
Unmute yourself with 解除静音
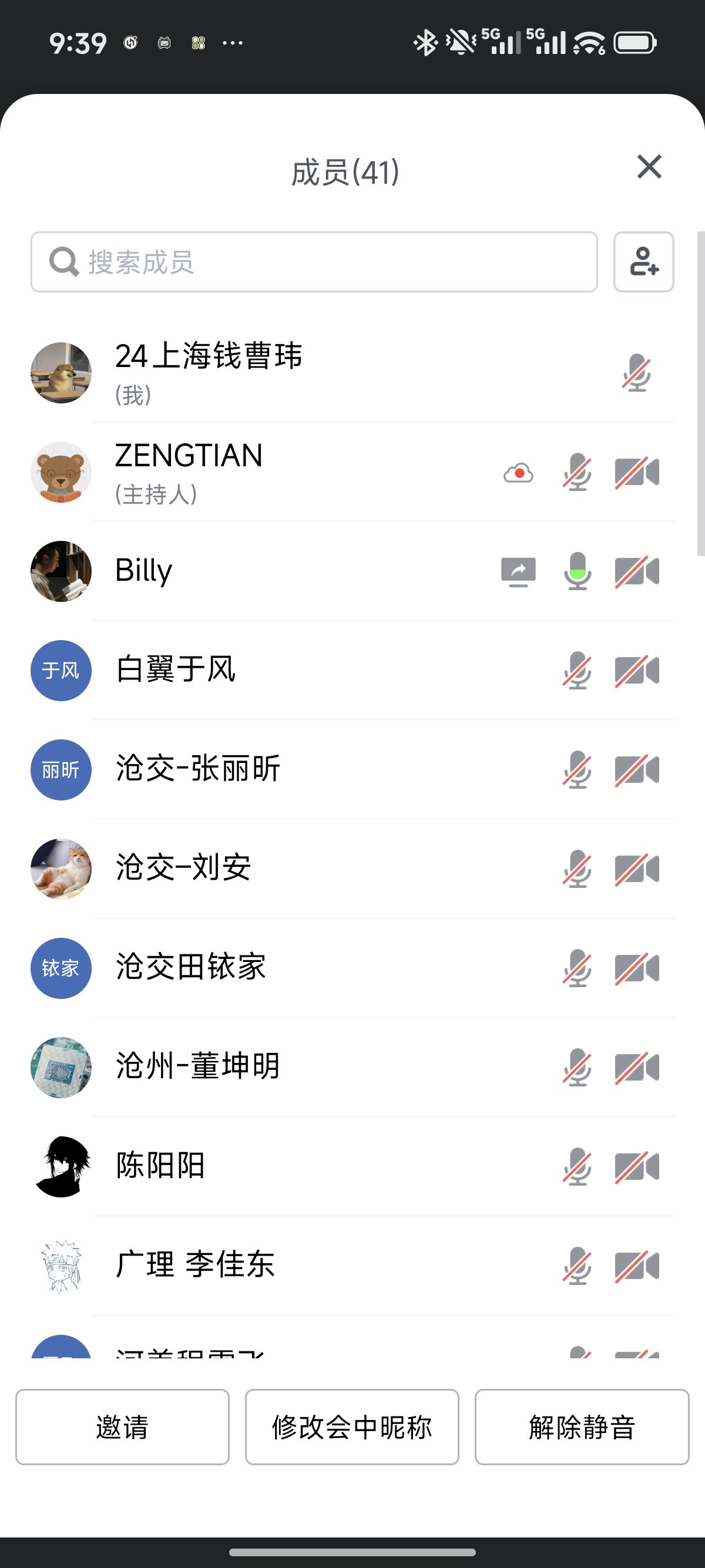tap(582, 1427)
